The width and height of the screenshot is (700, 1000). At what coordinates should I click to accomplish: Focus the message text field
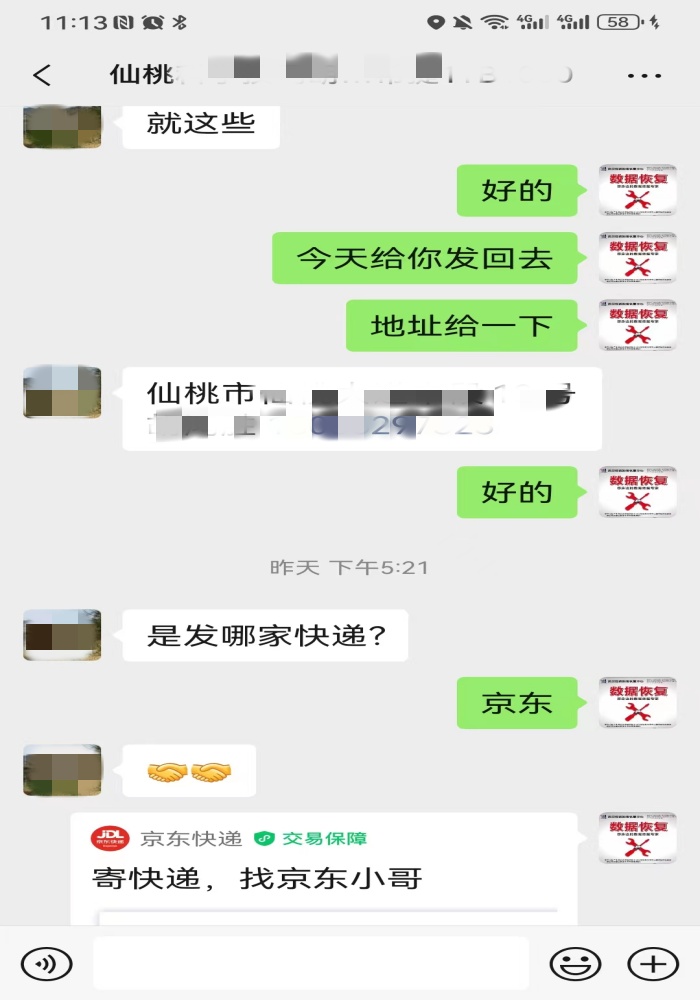tap(310, 964)
